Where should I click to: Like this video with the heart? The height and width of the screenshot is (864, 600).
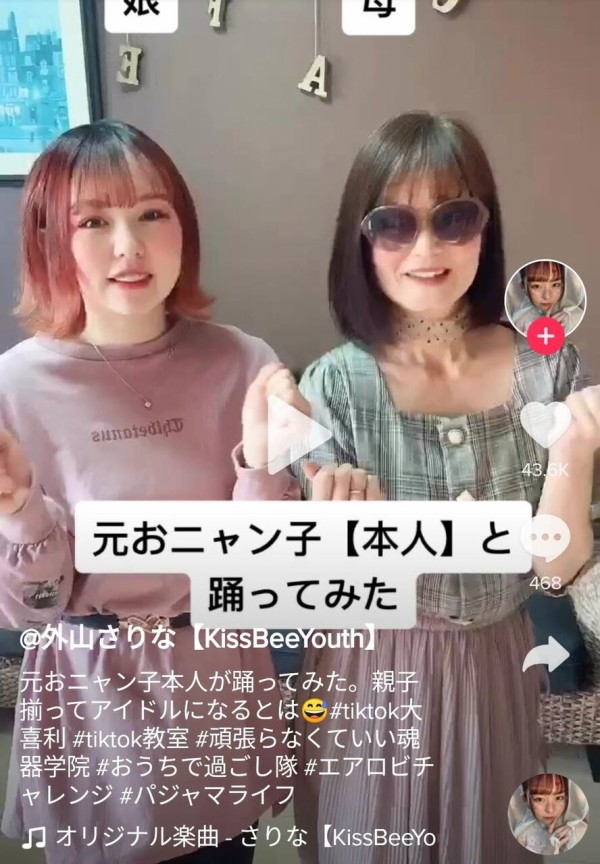(x=546, y=424)
